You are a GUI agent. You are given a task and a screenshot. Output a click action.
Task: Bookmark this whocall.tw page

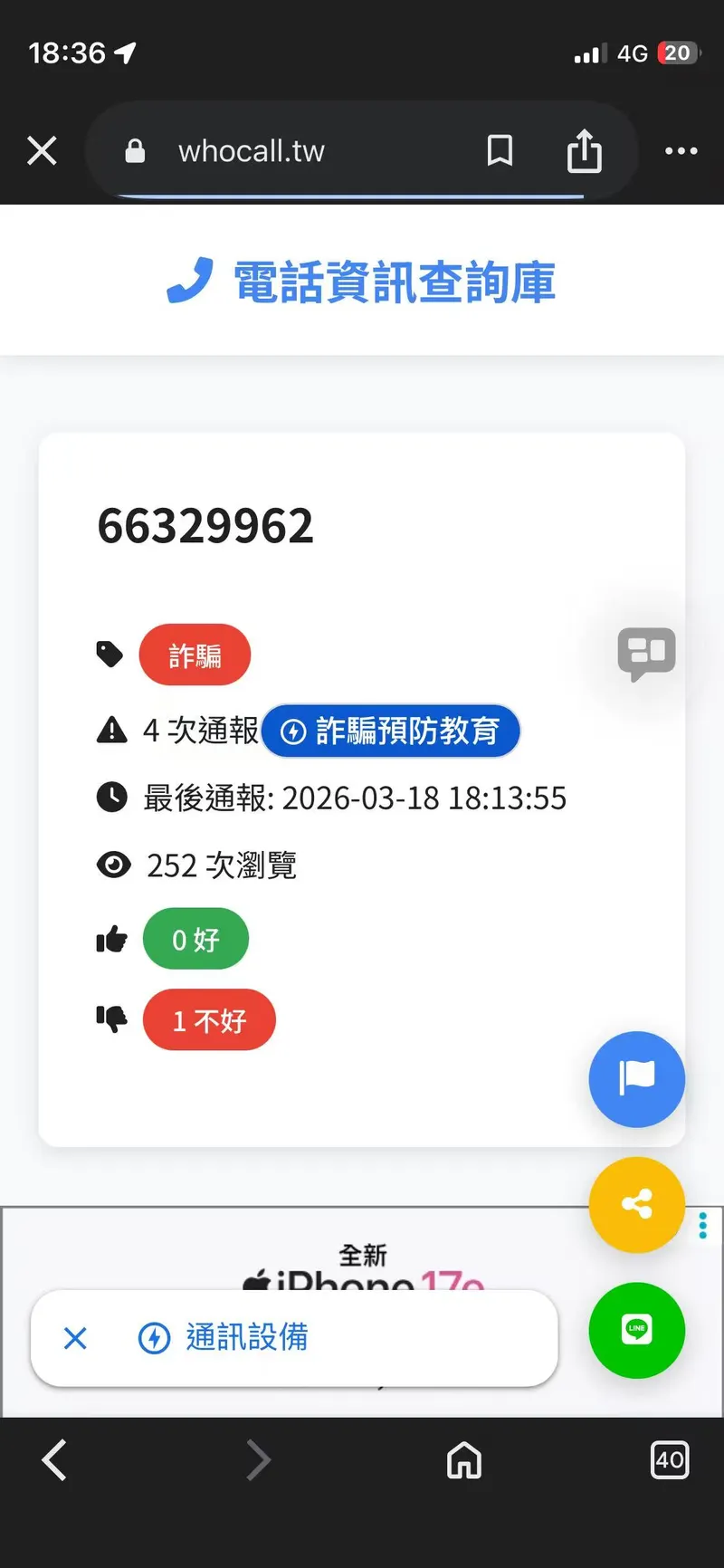point(500,150)
